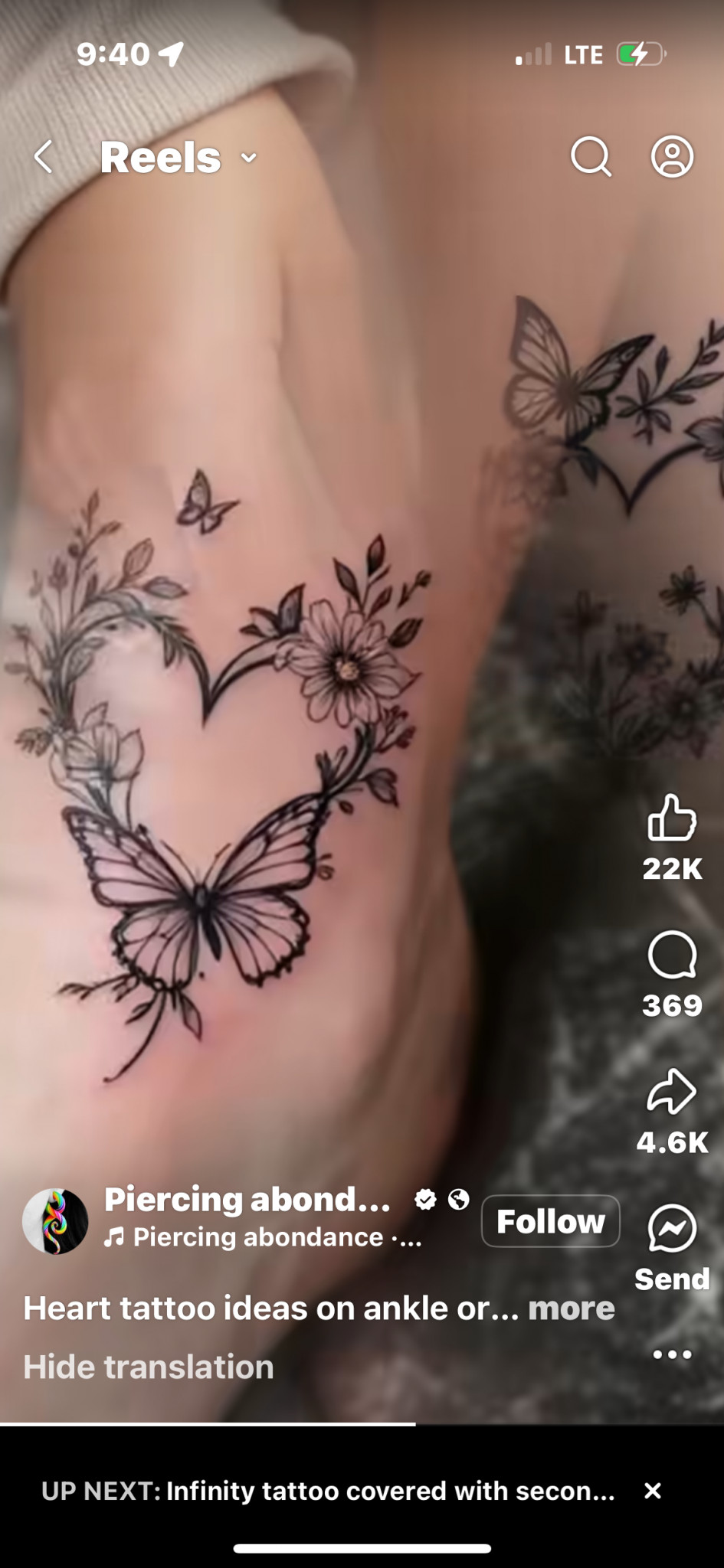The width and height of the screenshot is (724, 1568).
Task: Open the profile icon at top
Action: tap(672, 157)
